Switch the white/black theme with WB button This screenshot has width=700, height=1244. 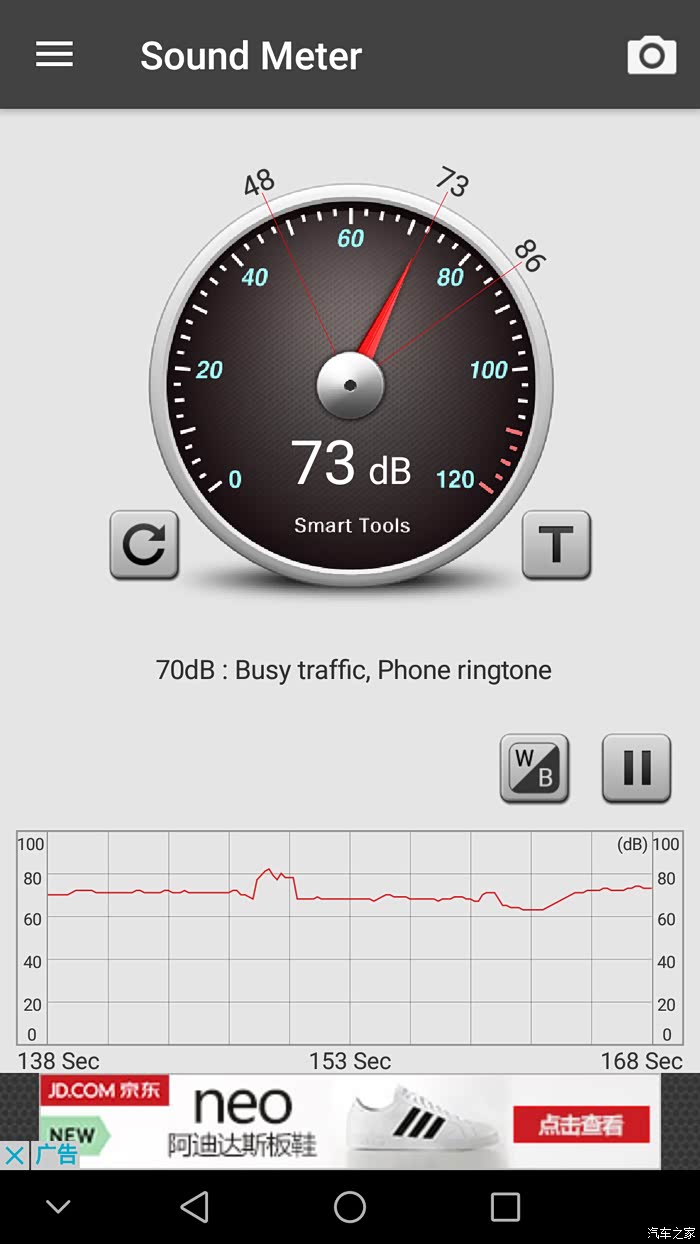(535, 768)
